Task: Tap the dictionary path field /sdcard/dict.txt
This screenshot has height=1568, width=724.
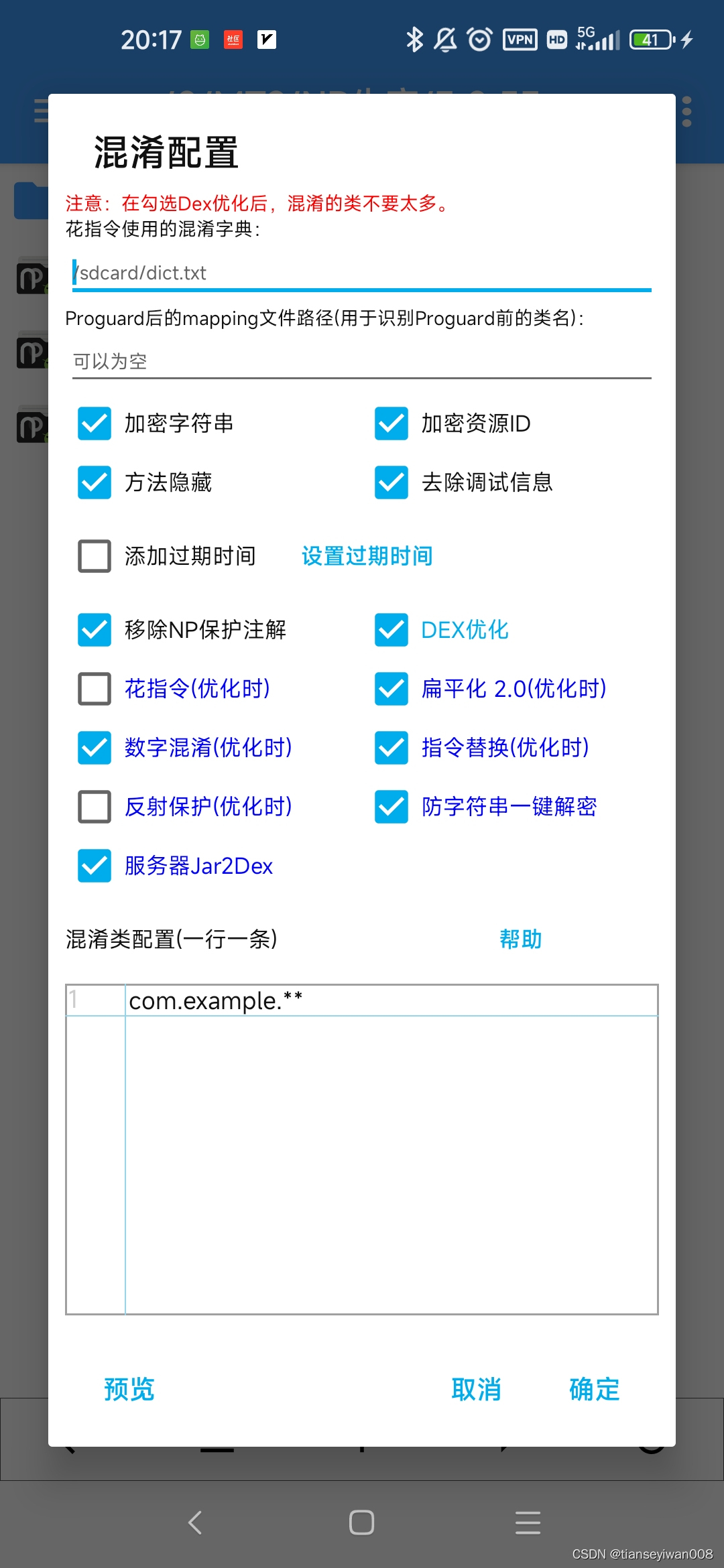Action: pos(362,273)
